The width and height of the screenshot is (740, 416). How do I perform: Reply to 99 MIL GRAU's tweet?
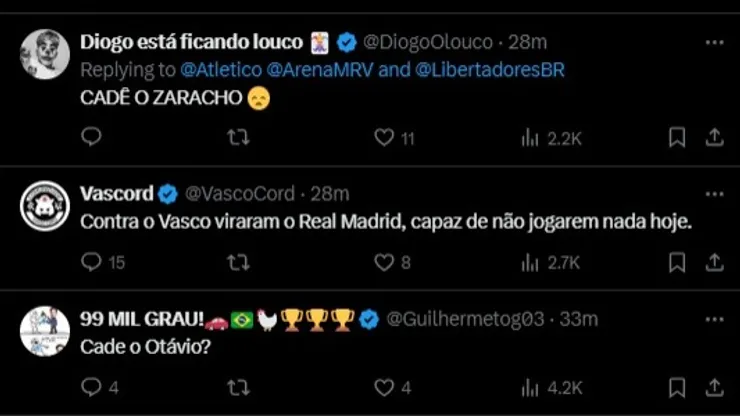91,387
